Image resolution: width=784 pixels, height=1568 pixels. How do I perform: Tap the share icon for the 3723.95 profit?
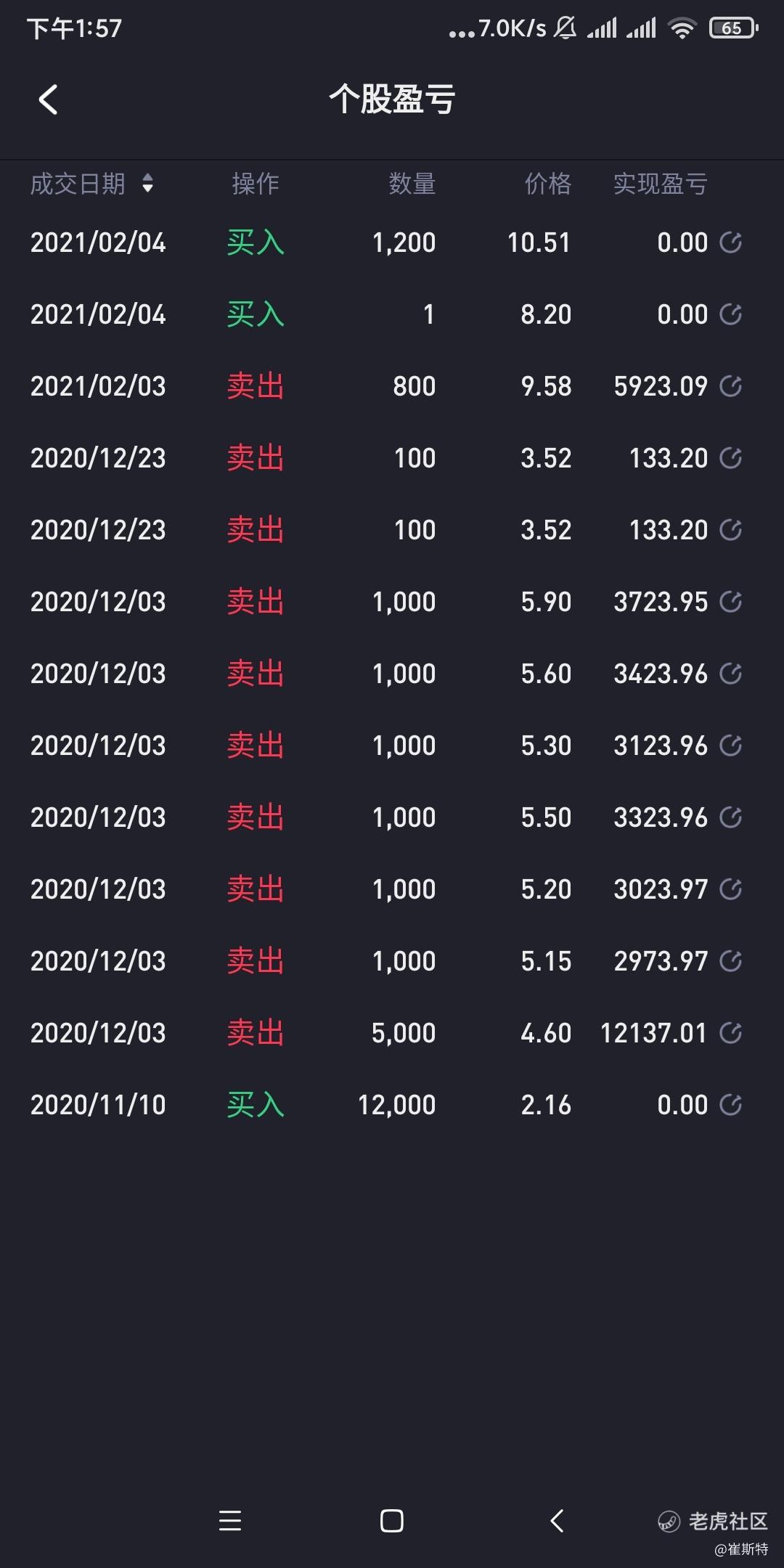click(730, 602)
